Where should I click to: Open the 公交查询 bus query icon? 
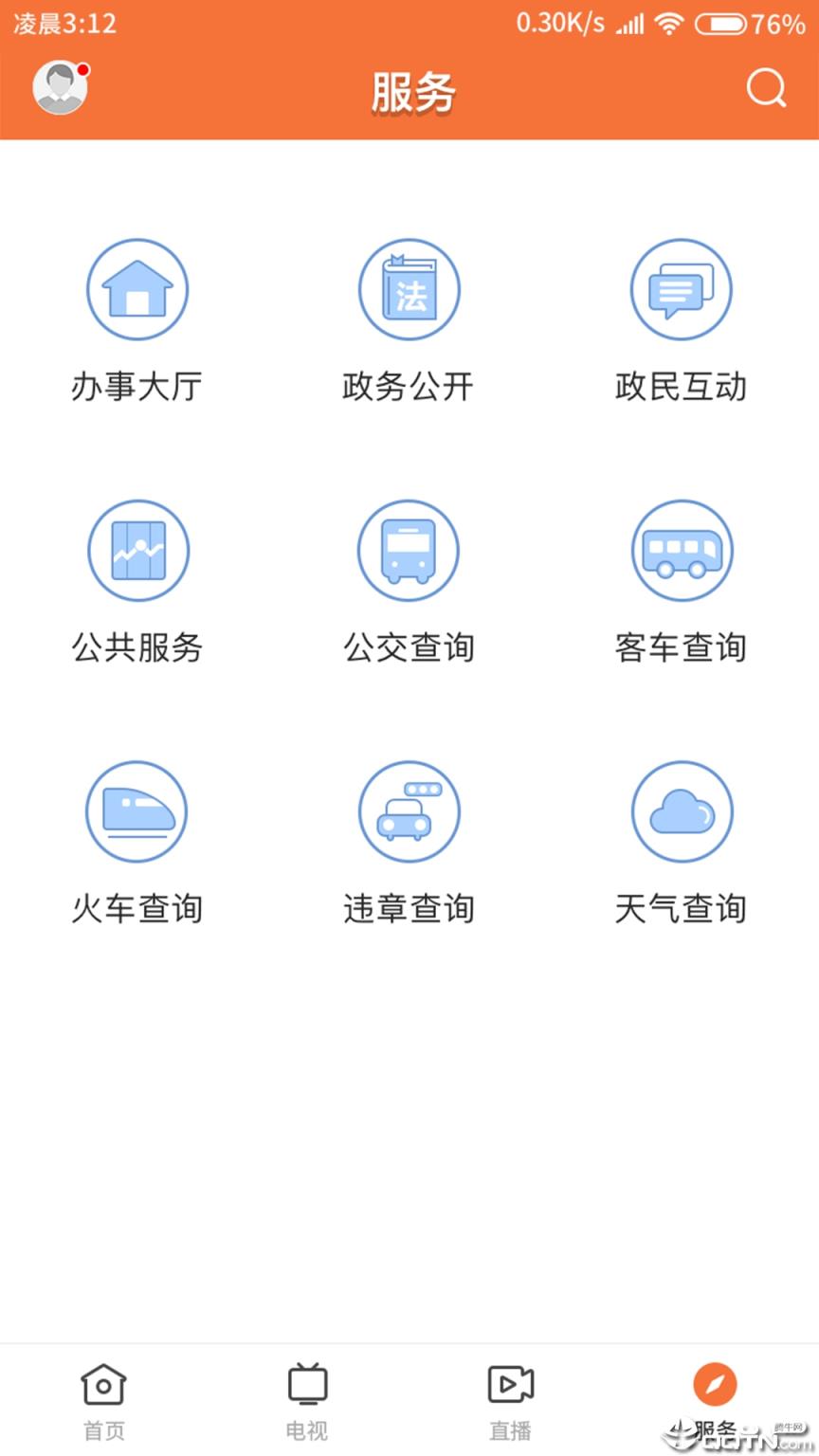409,550
